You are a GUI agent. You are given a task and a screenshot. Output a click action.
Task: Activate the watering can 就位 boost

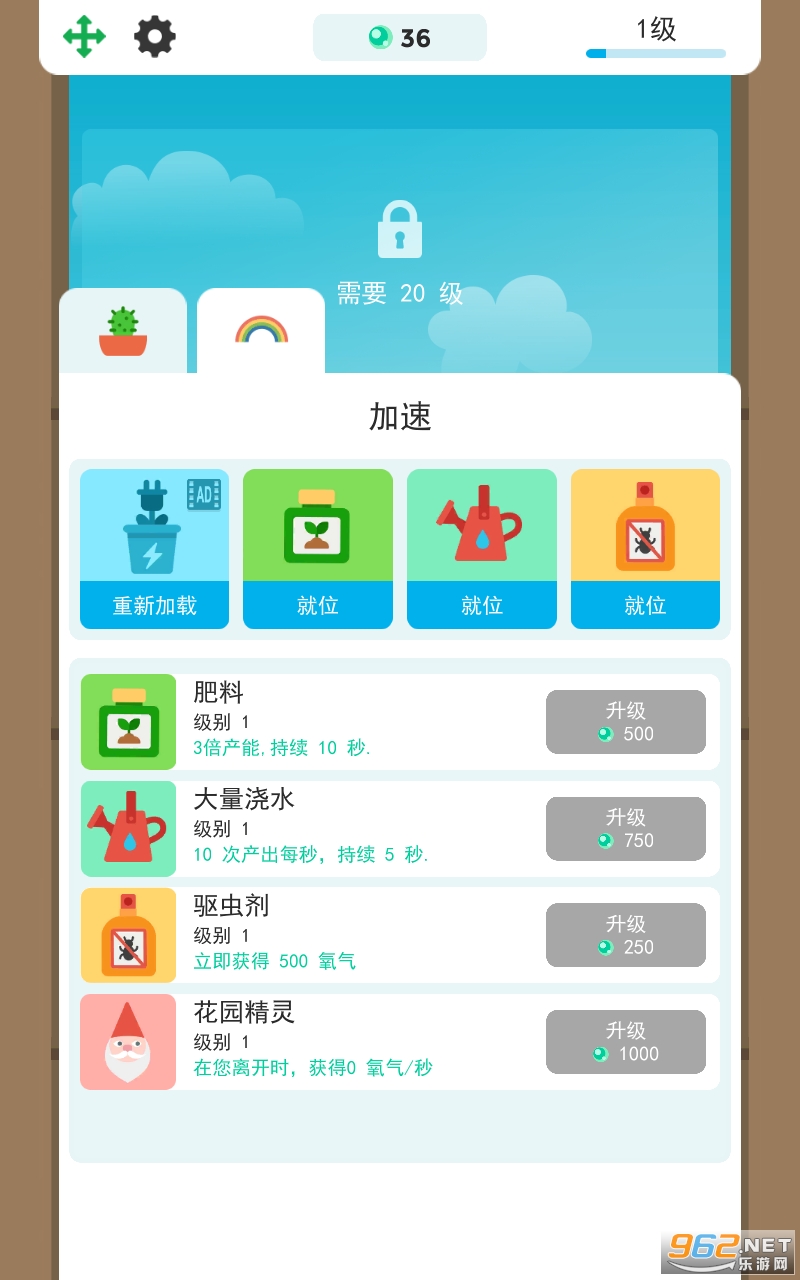(x=482, y=549)
